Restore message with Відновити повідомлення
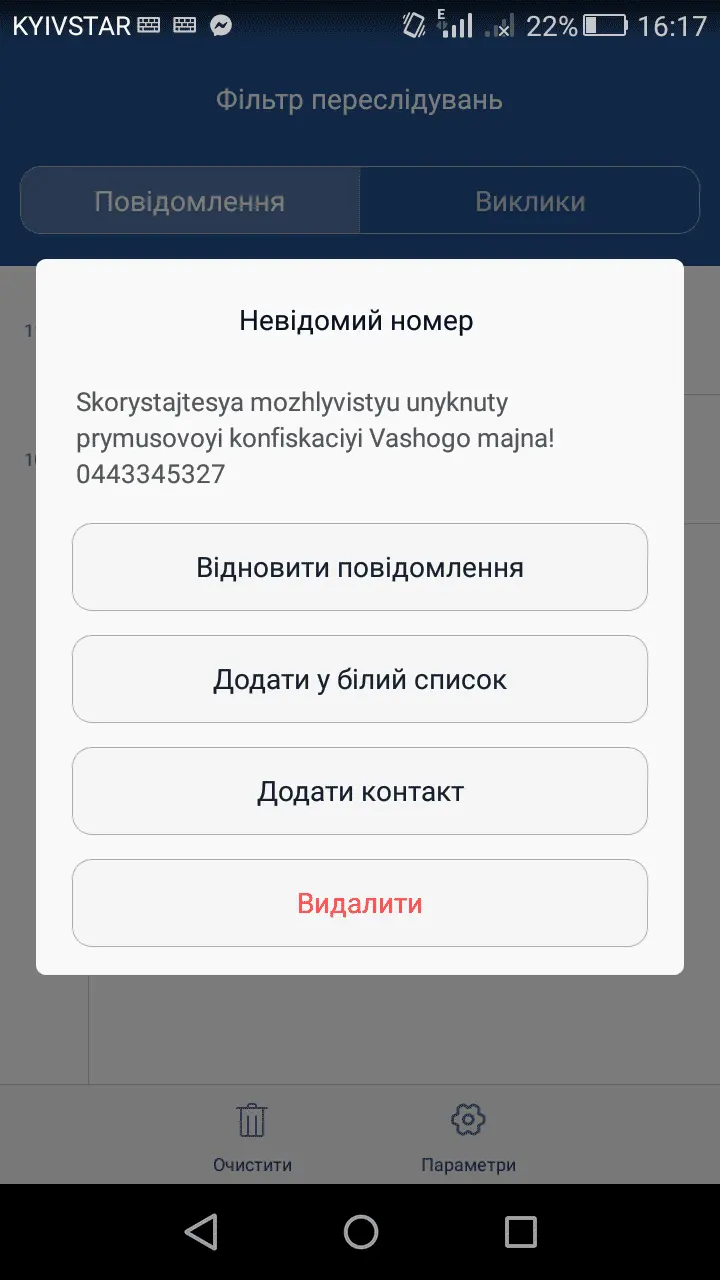This screenshot has height=1280, width=720. pos(360,567)
